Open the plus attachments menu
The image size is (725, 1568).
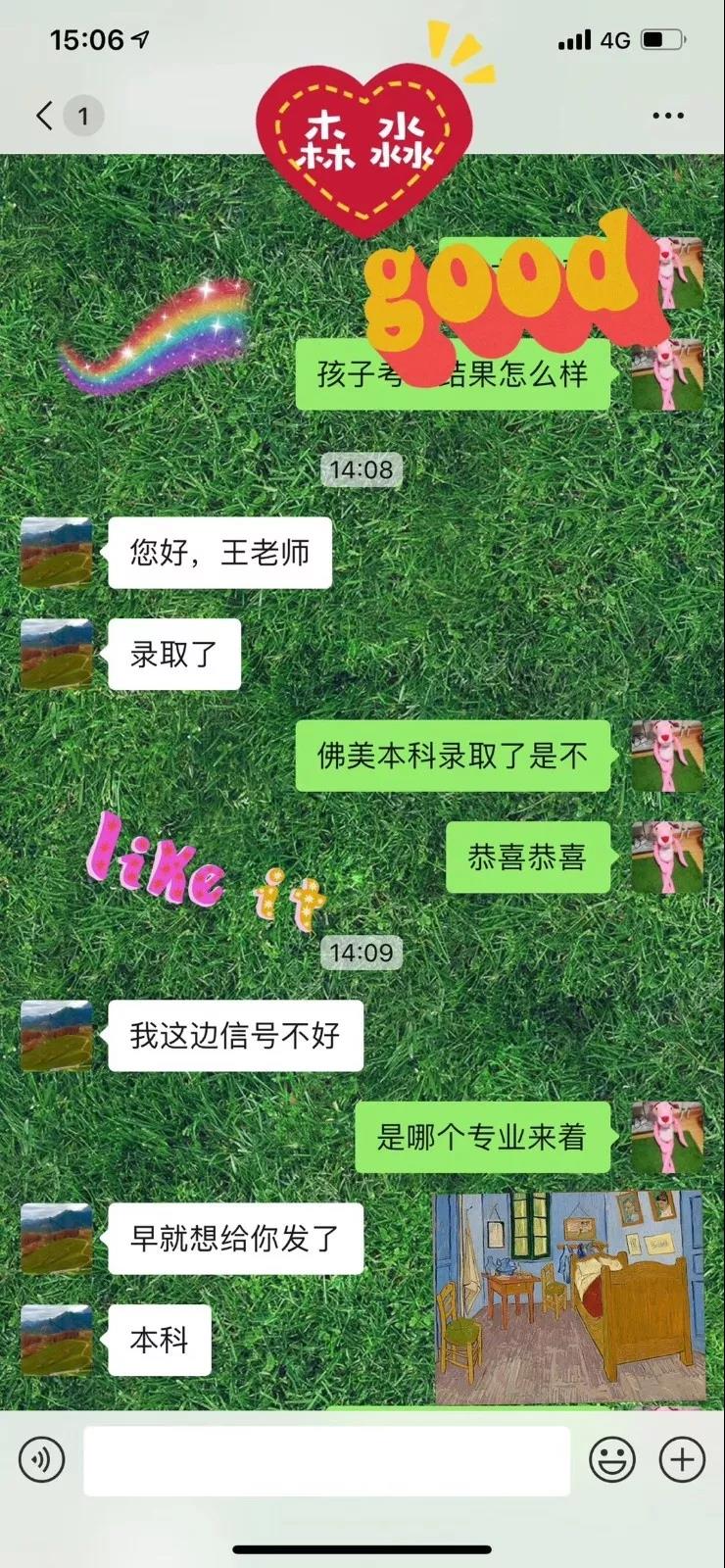682,1460
